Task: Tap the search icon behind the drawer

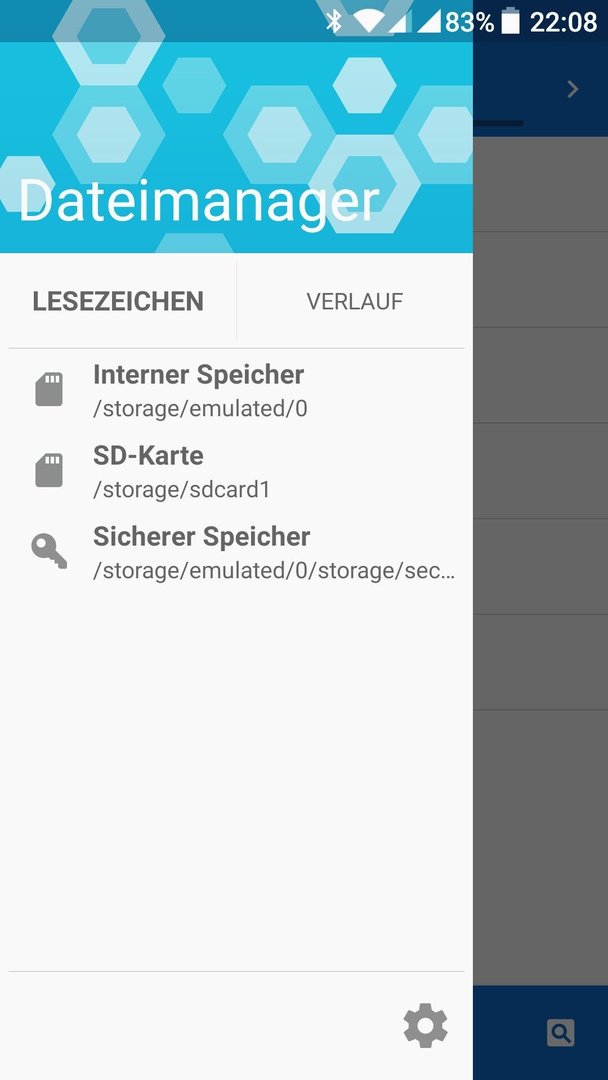Action: (x=561, y=1033)
